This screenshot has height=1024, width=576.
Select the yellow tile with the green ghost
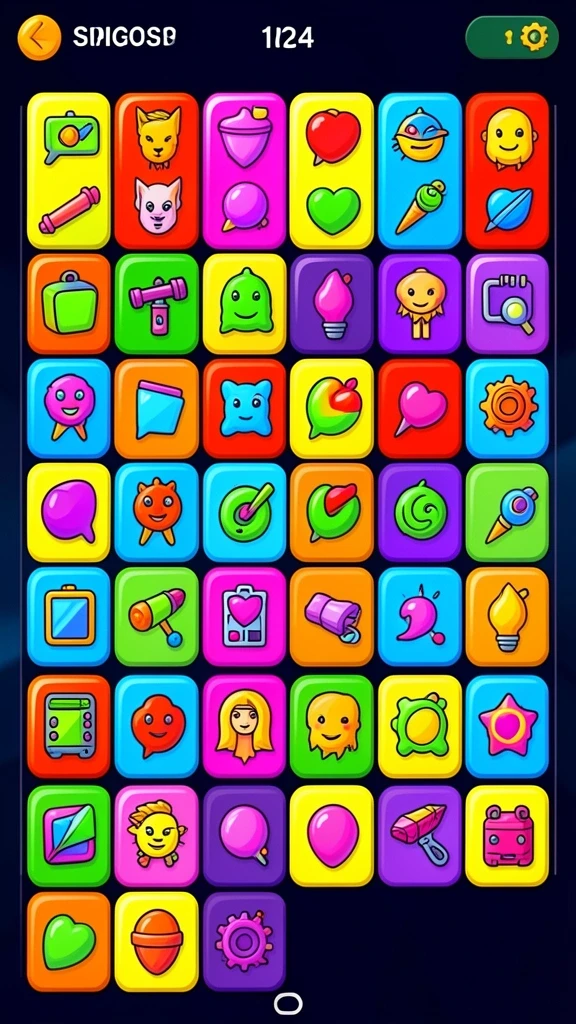(244, 304)
